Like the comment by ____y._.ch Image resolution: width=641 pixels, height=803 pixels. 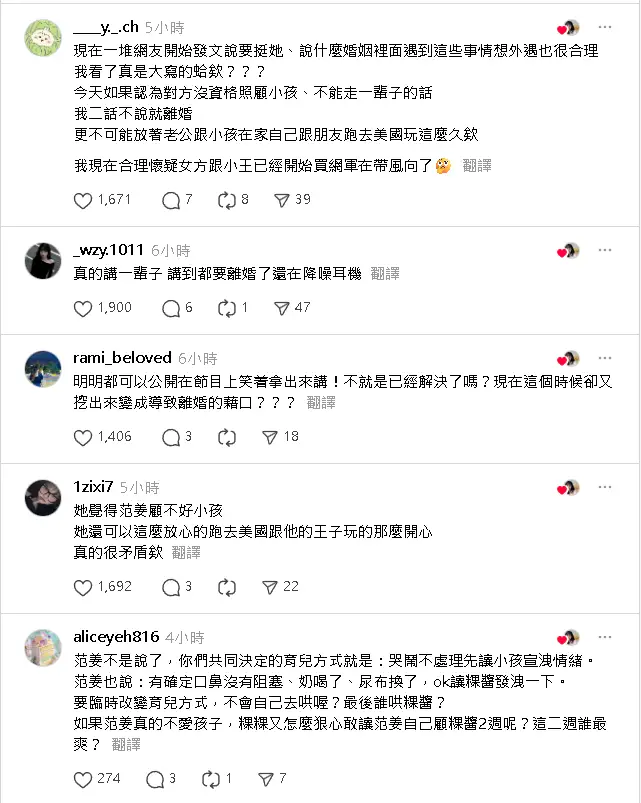(x=83, y=200)
